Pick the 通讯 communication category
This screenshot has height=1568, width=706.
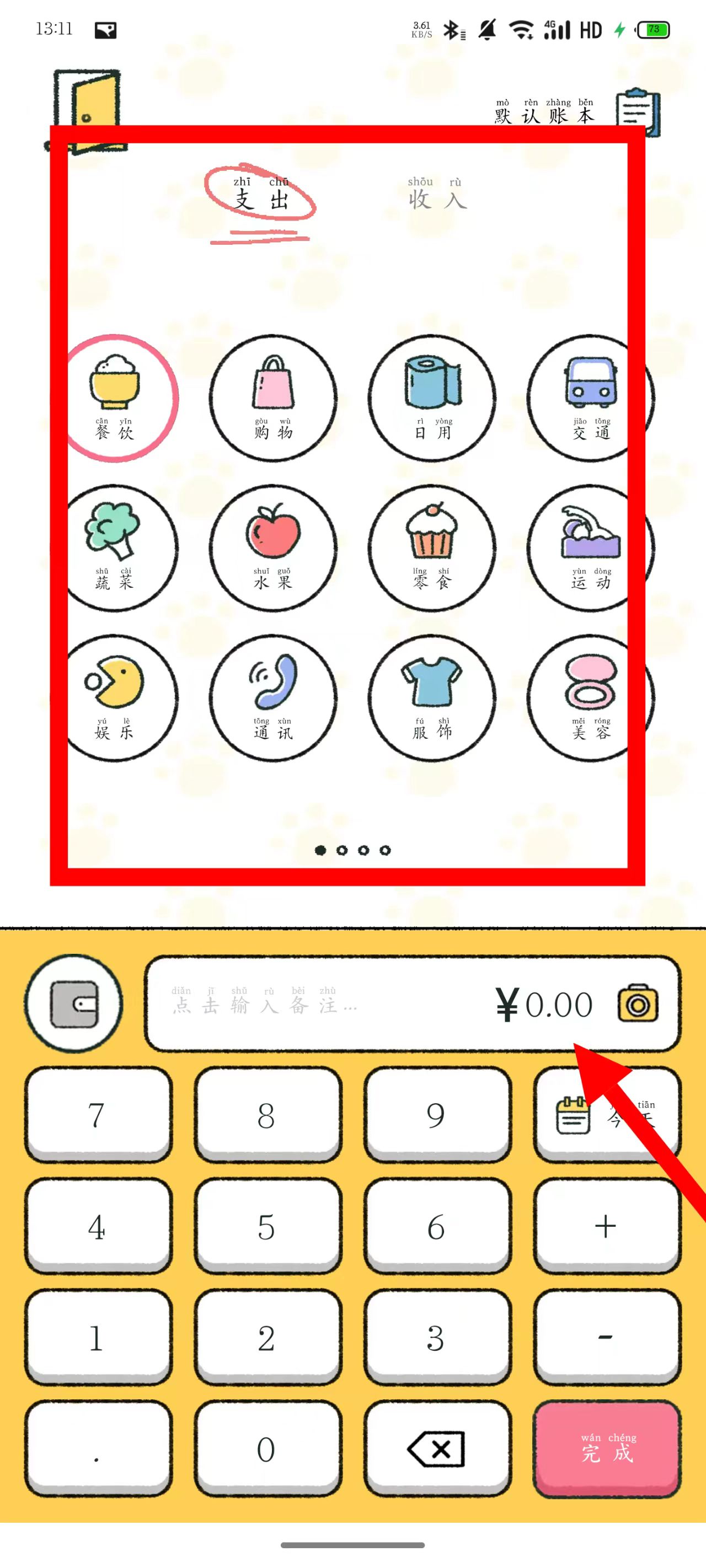(273, 697)
